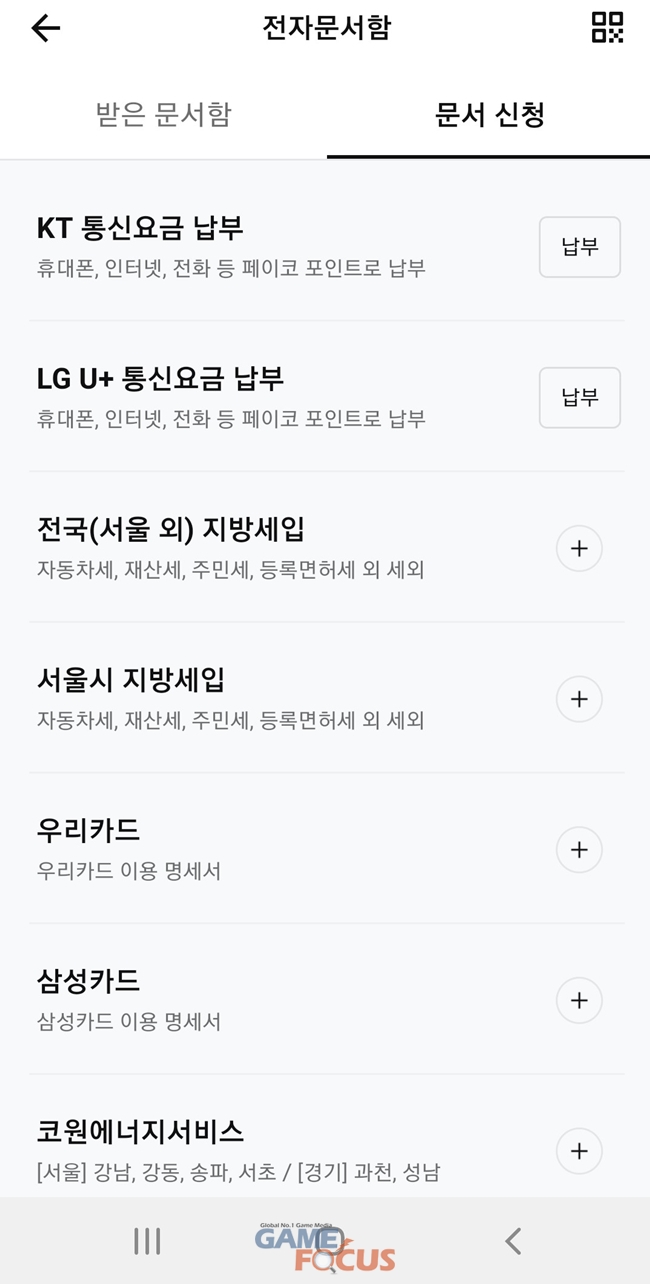Add 서울시 지방세입 with the plus button
Image resolution: width=650 pixels, height=1284 pixels.
tap(579, 699)
